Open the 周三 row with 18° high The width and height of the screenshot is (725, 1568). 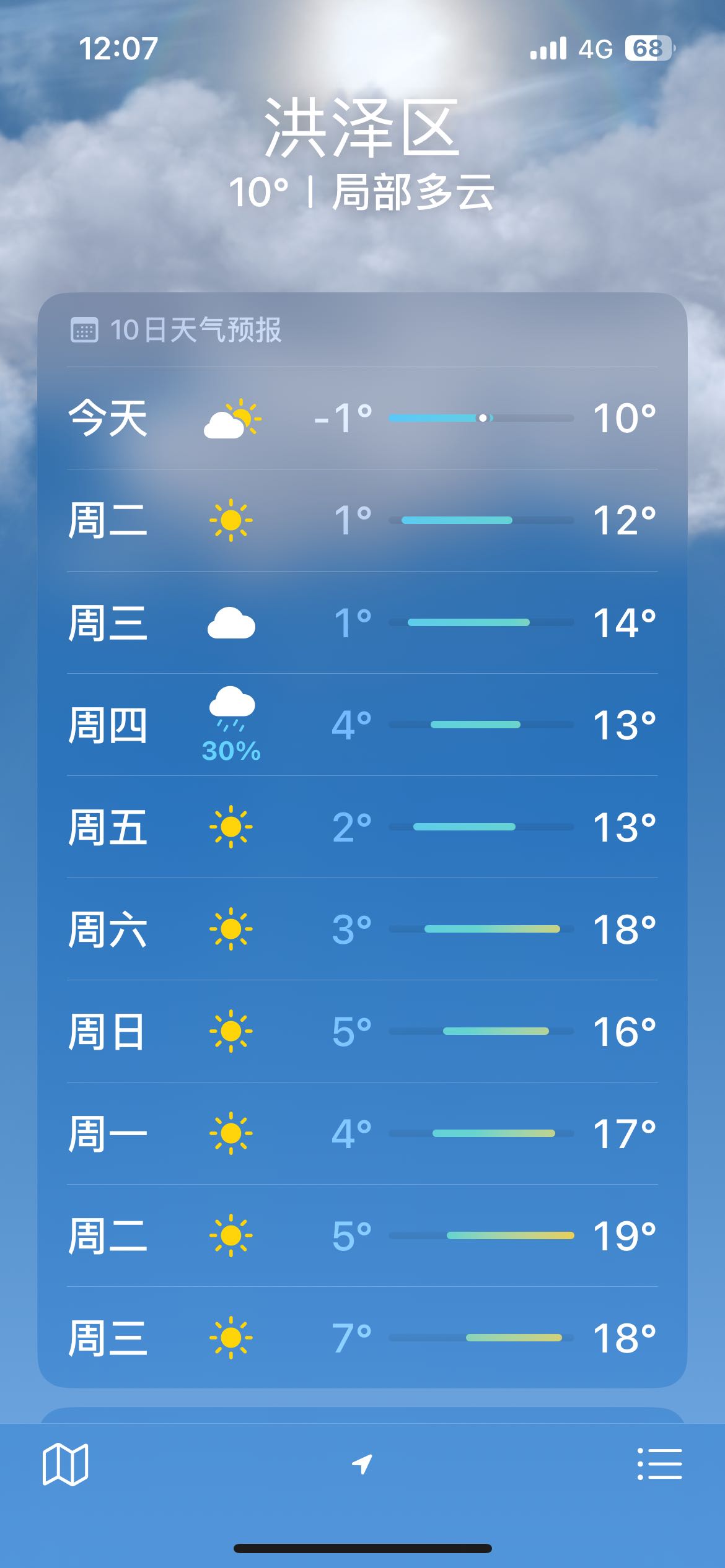point(362,1338)
